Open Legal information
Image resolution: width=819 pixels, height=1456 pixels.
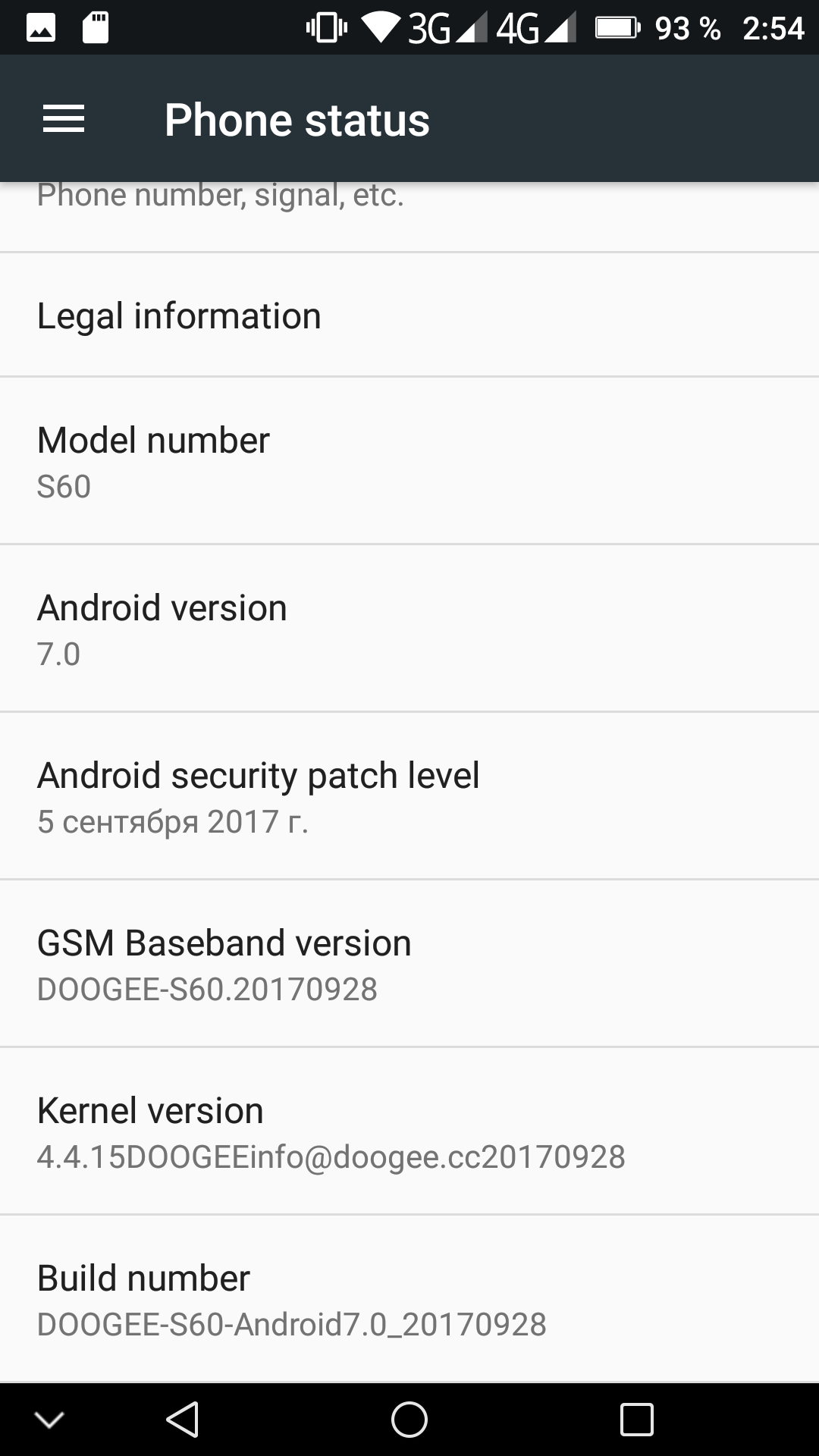(409, 315)
